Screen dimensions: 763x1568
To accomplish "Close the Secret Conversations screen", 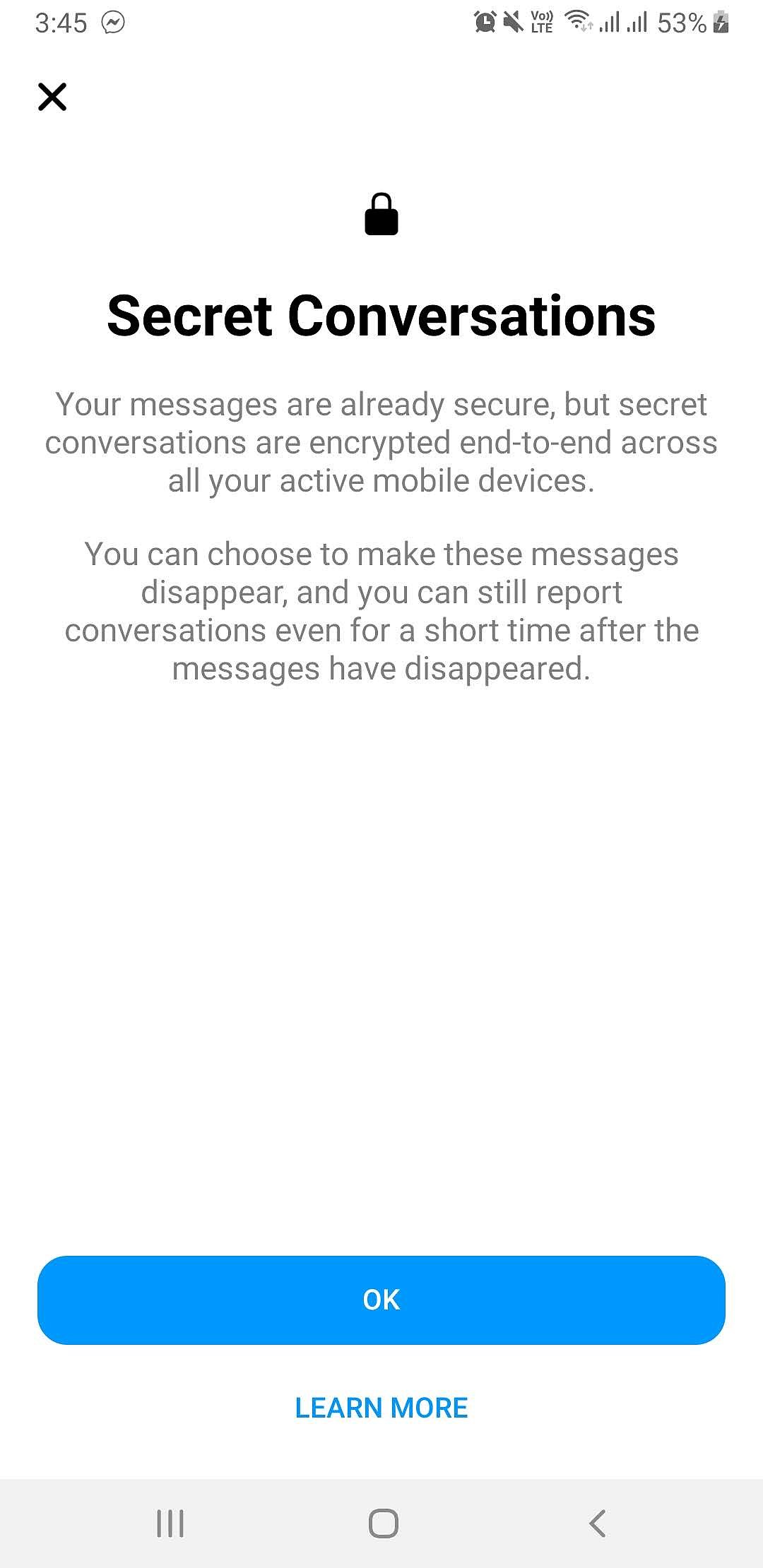I will pos(52,97).
